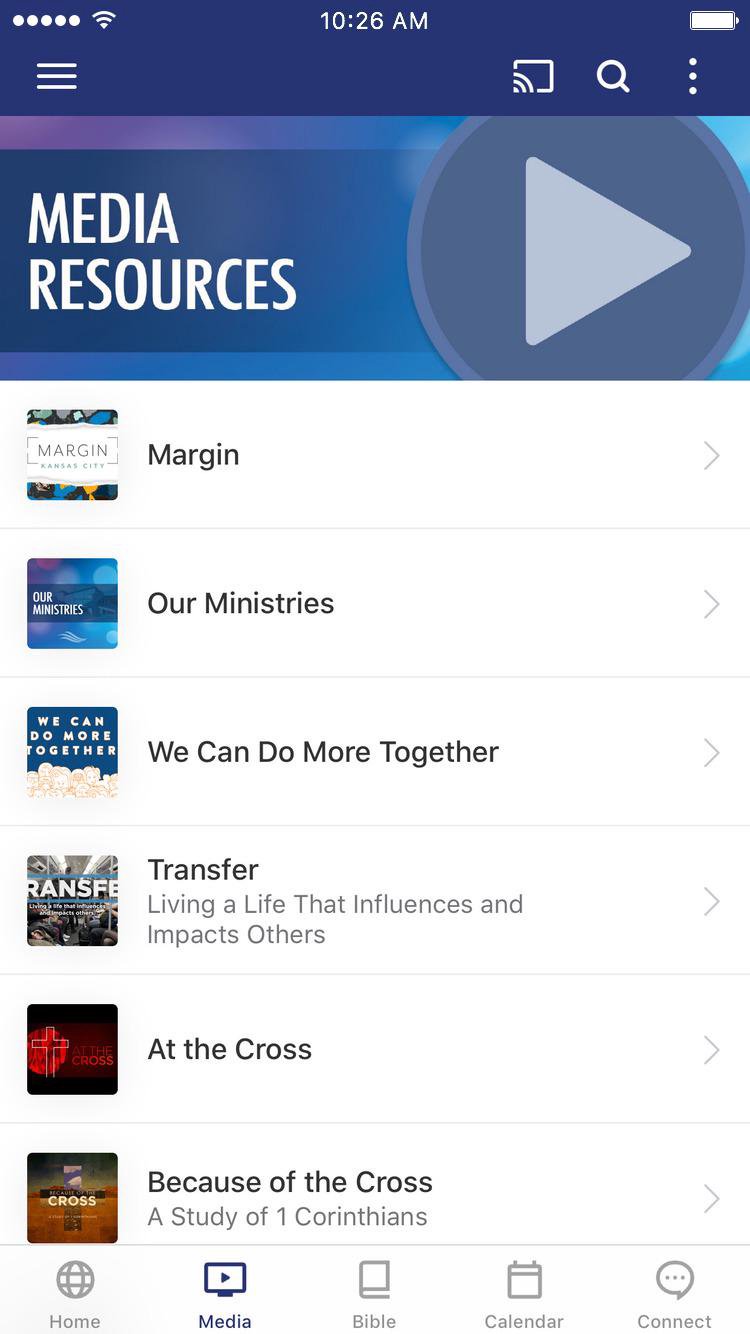
Task: Switch to the Home tab
Action: tap(75, 1293)
